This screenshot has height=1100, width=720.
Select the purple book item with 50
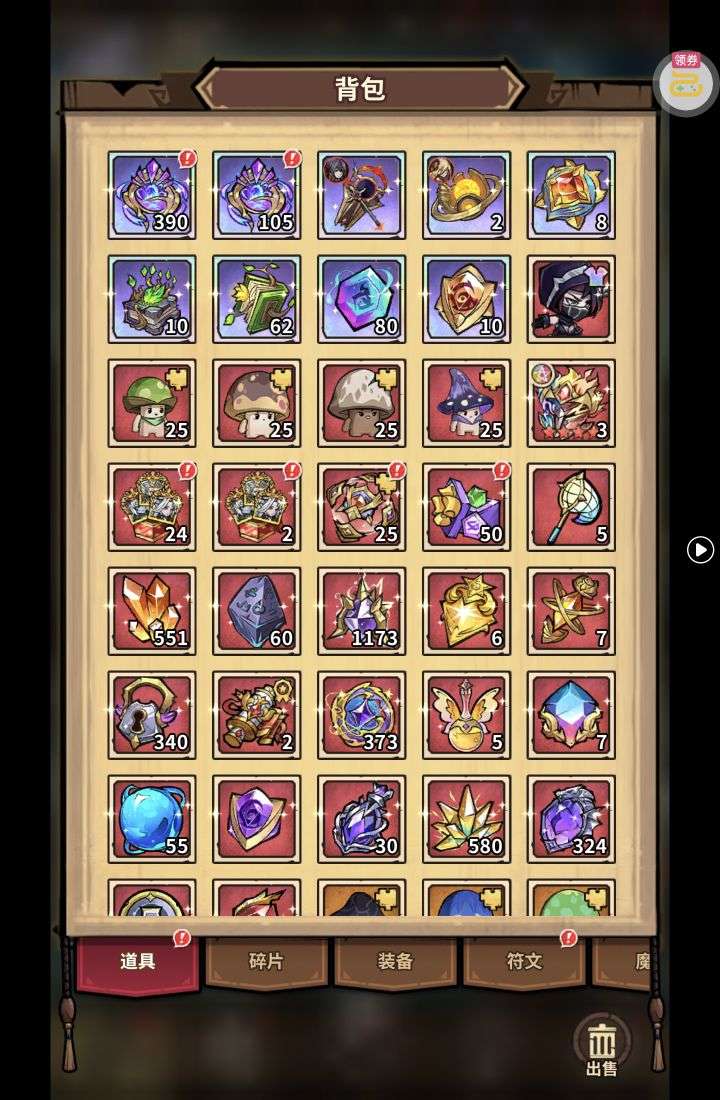pos(466,507)
